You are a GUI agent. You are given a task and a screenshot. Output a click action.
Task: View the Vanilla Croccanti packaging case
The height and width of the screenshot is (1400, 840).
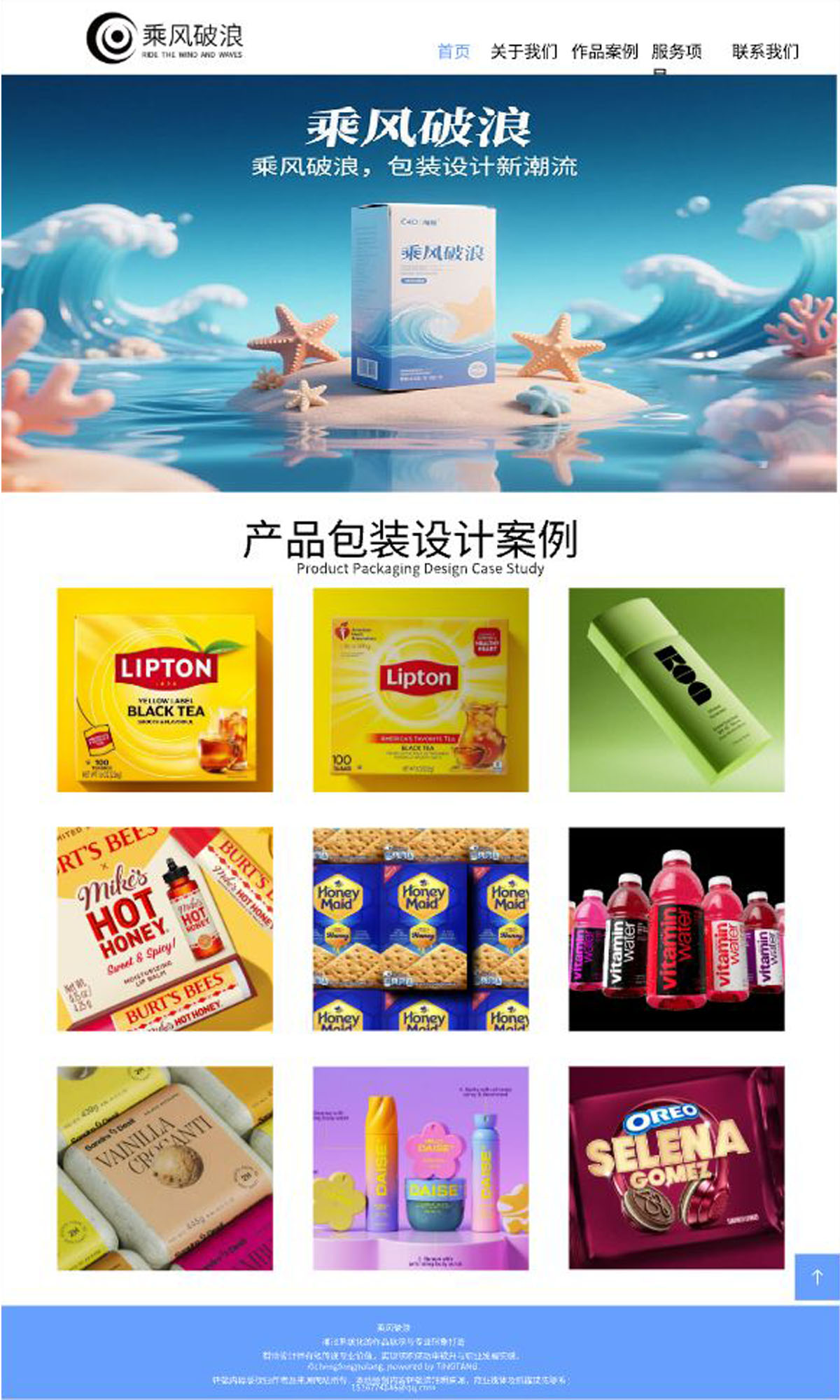coord(164,1168)
